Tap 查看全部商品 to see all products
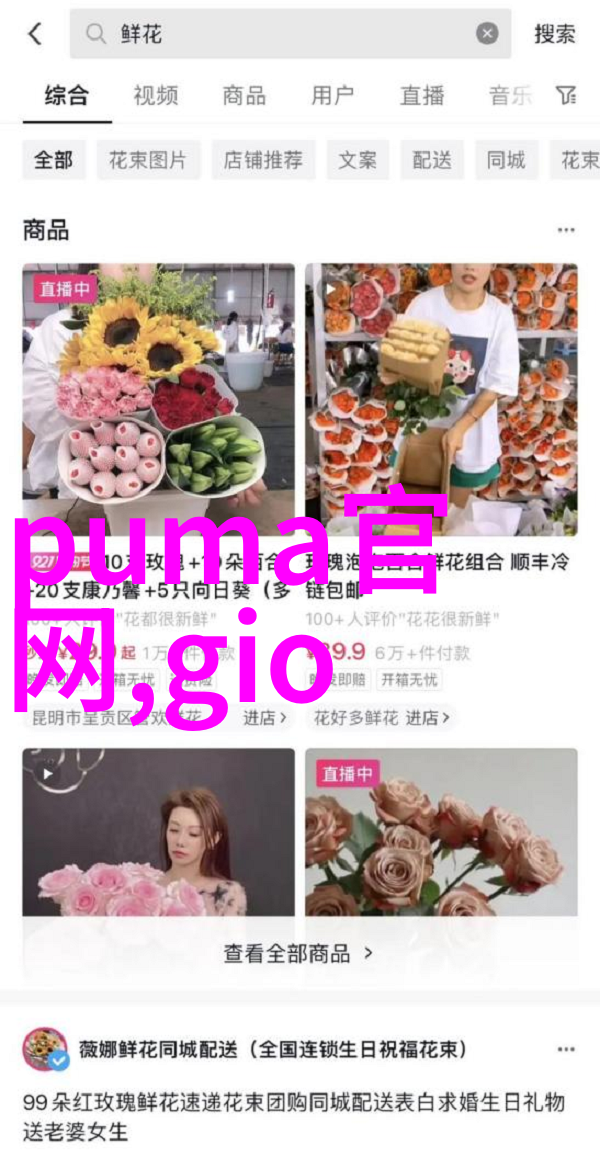 coord(298,953)
